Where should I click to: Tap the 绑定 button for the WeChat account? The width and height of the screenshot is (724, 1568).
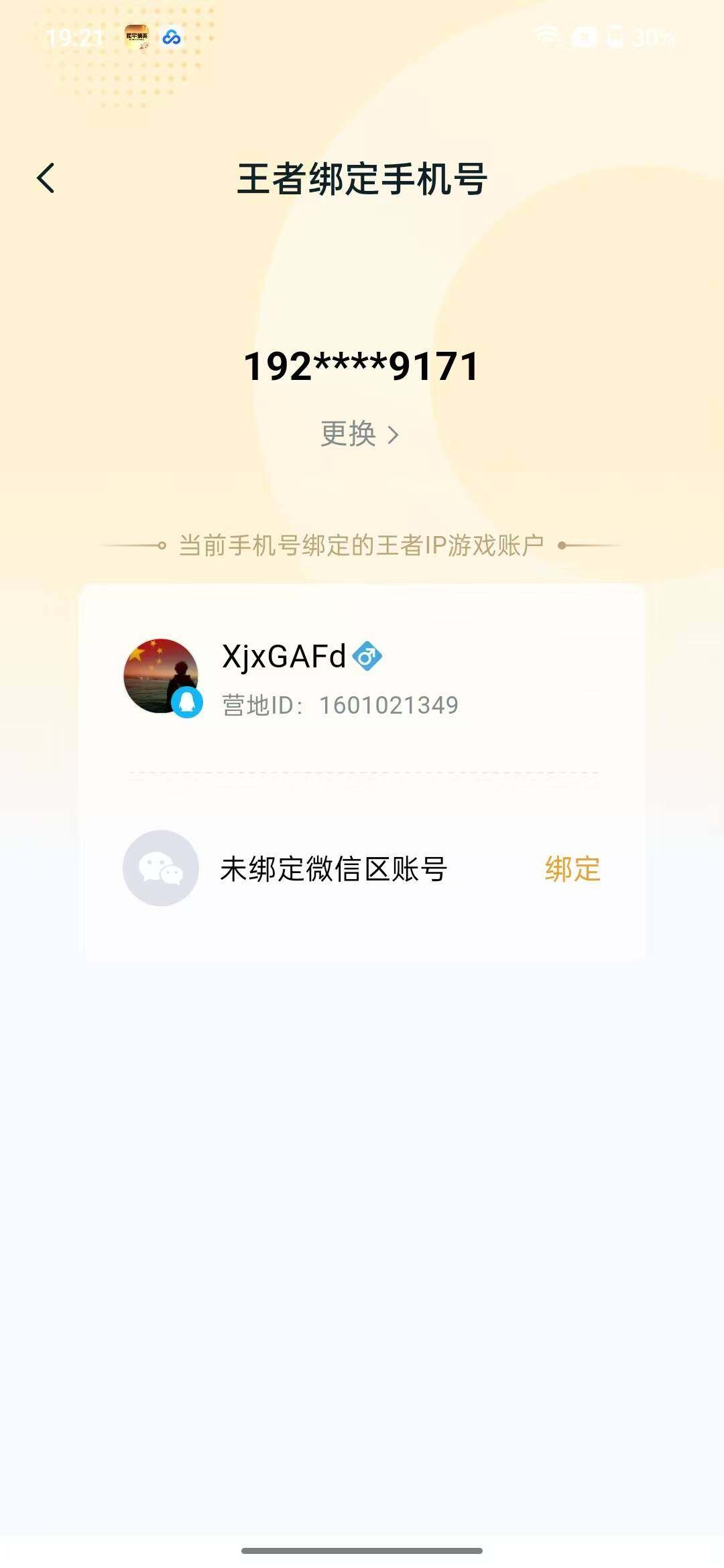[573, 868]
